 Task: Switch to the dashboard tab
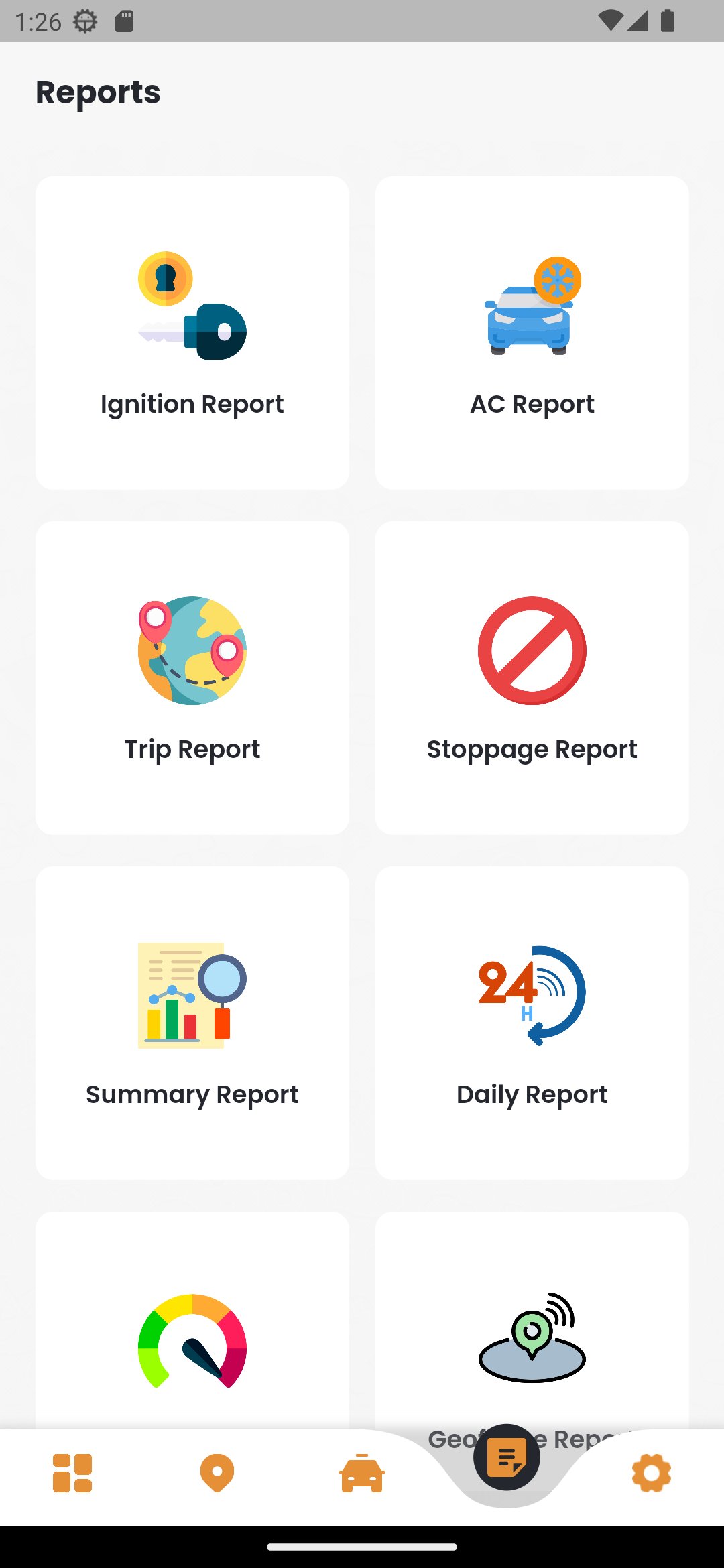tap(72, 1473)
